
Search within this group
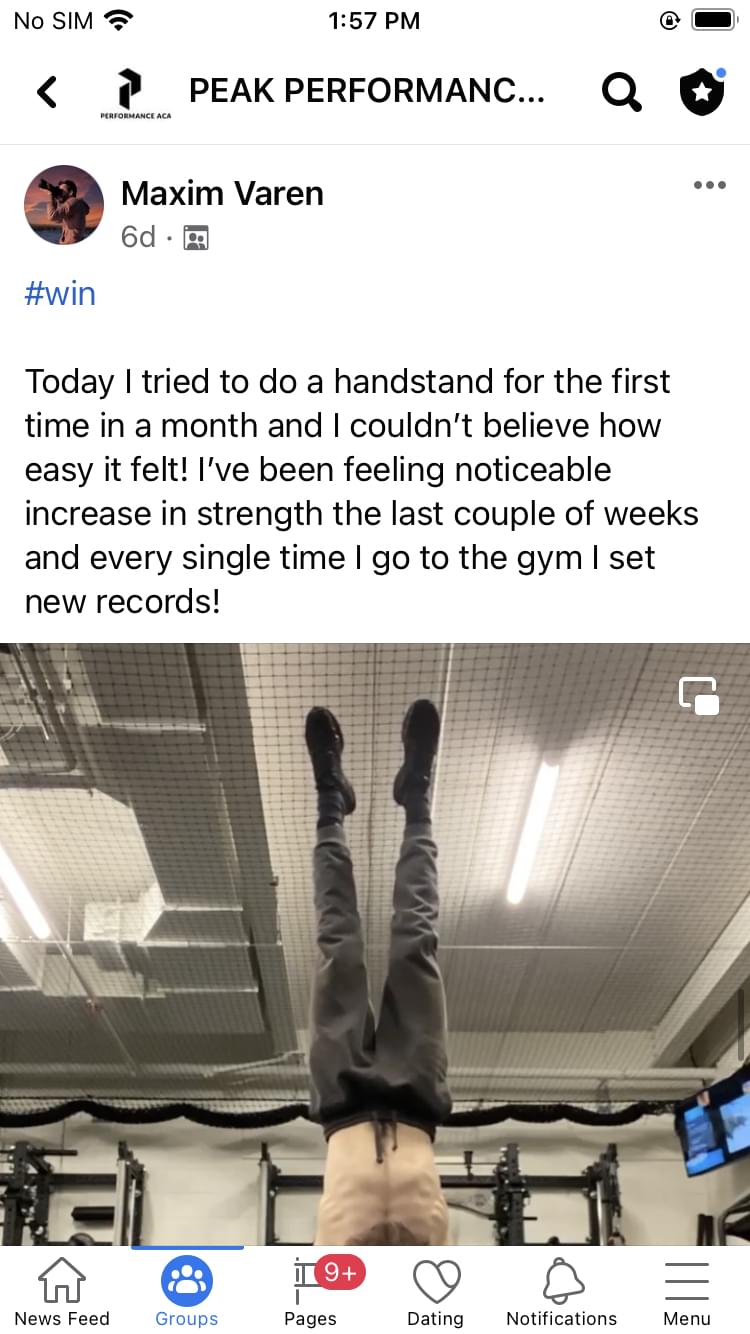(x=621, y=92)
